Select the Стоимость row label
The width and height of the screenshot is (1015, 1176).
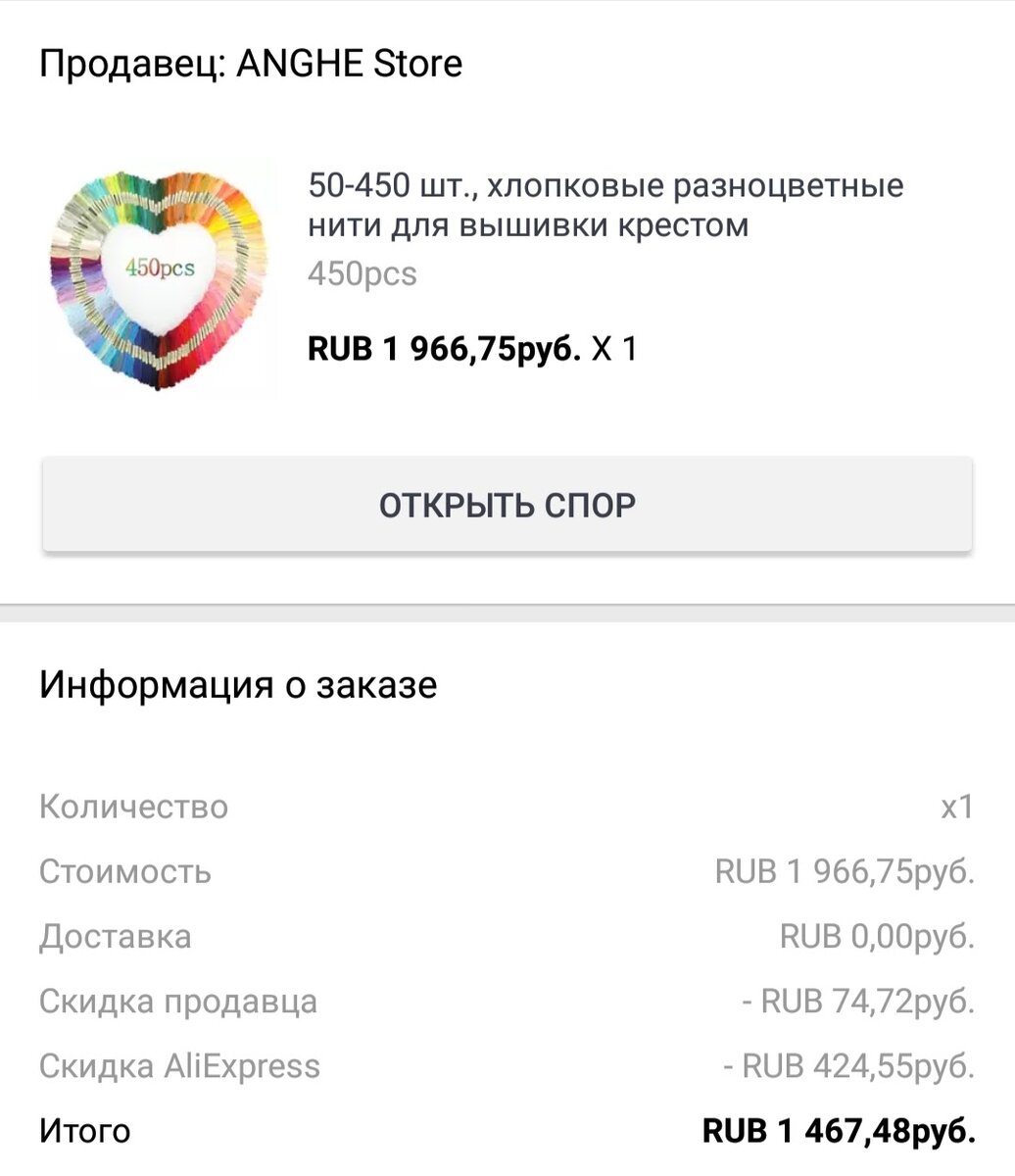[126, 872]
